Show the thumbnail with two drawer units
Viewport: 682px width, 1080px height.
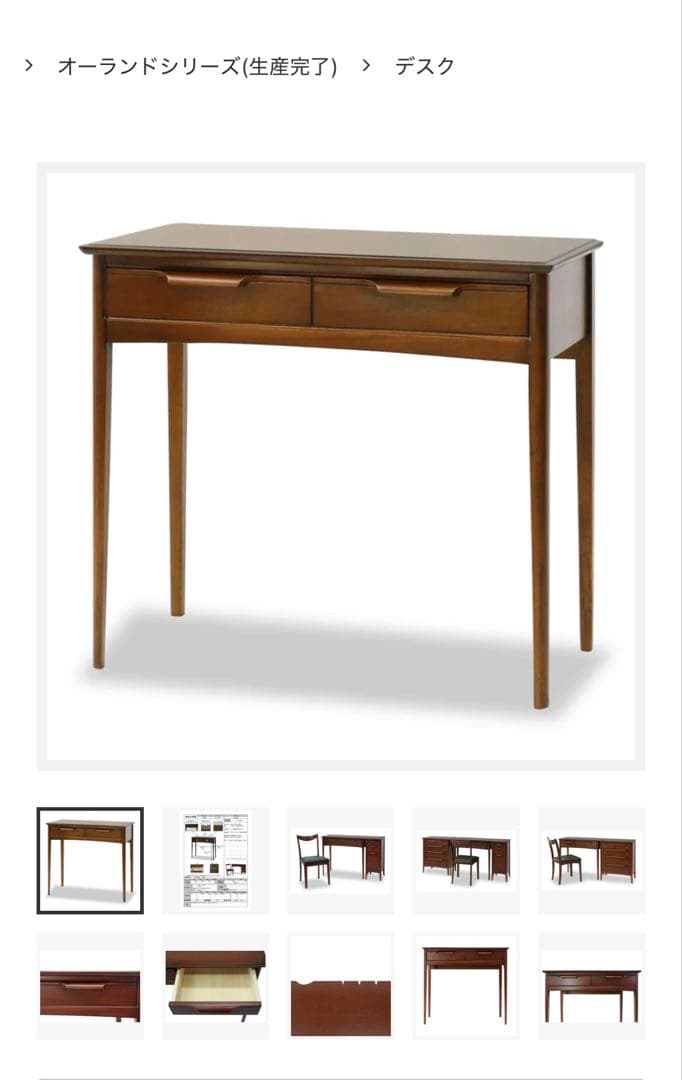click(466, 860)
